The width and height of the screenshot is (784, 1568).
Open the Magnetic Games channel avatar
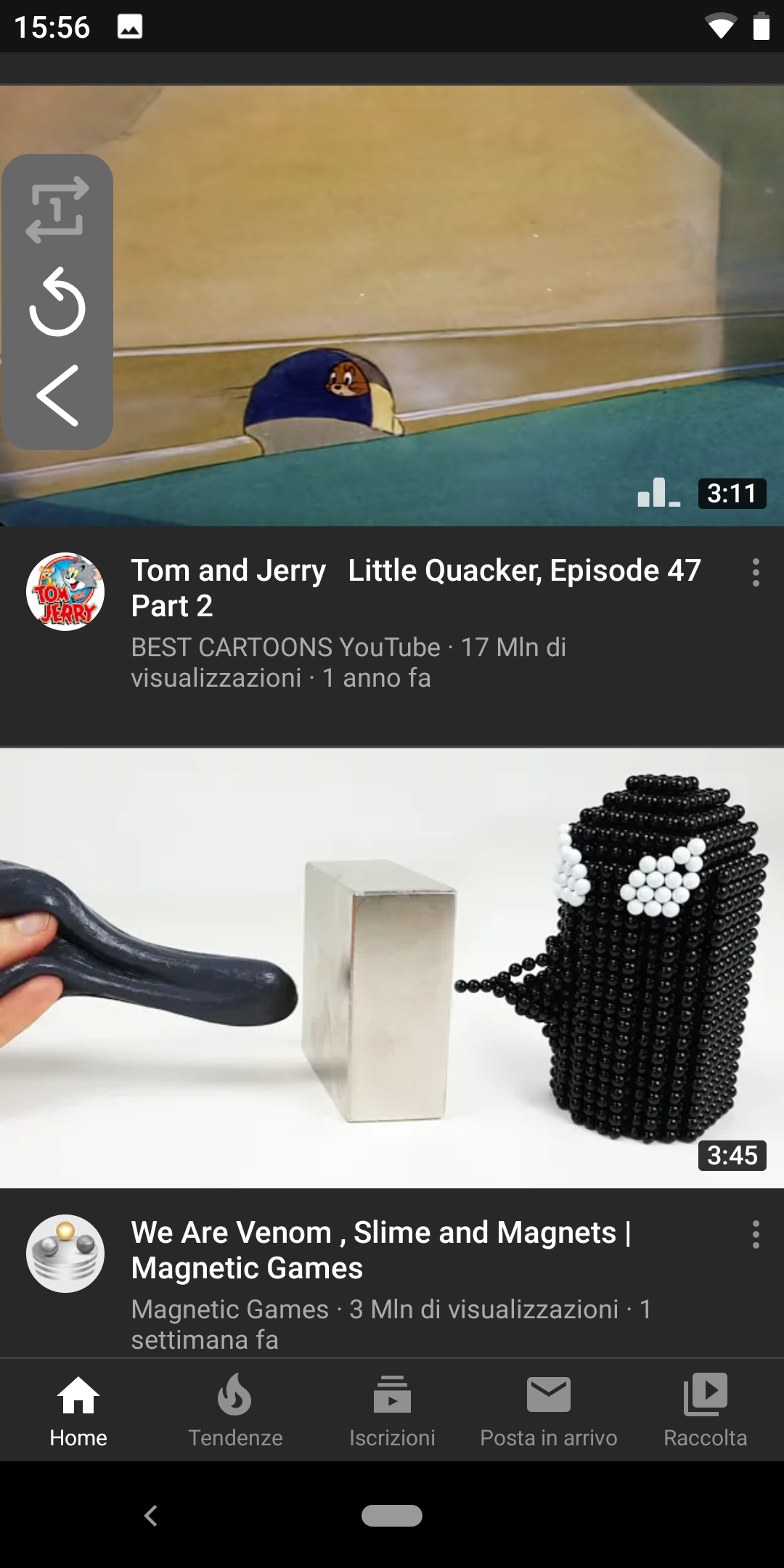tap(65, 1254)
